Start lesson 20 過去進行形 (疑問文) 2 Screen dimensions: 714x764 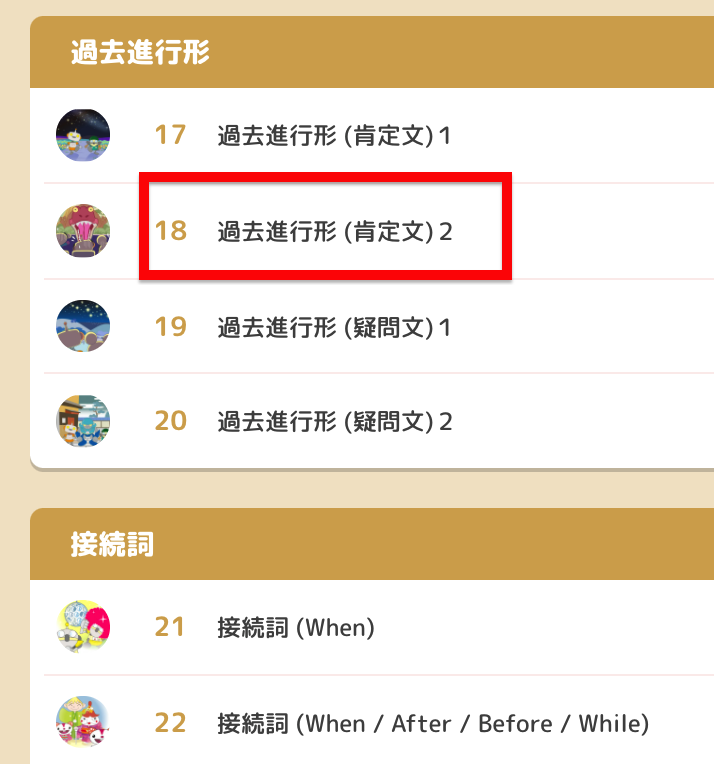tap(334, 421)
